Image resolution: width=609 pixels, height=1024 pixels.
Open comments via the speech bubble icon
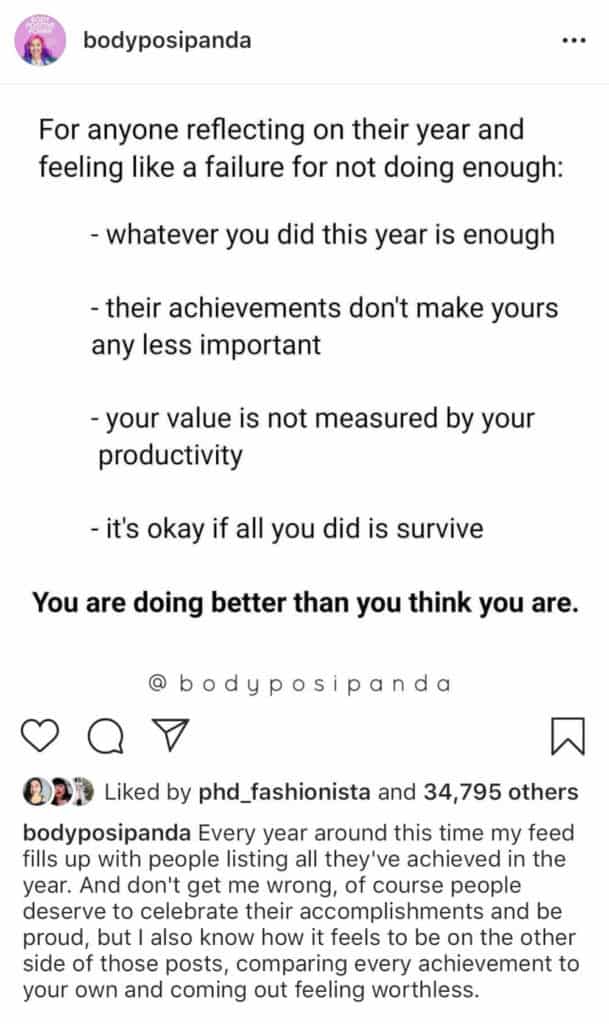click(x=105, y=736)
